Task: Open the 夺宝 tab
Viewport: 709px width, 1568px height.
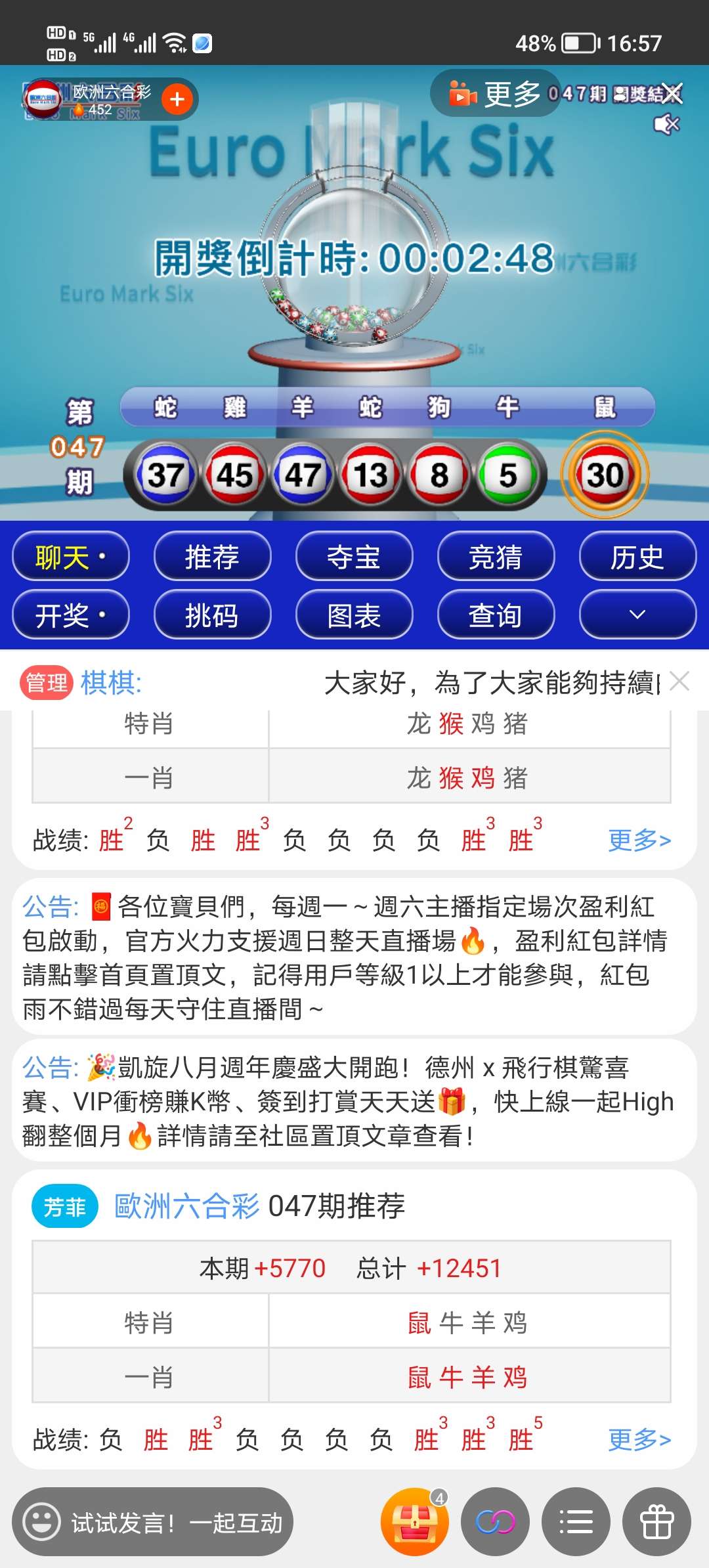Action: (354, 557)
